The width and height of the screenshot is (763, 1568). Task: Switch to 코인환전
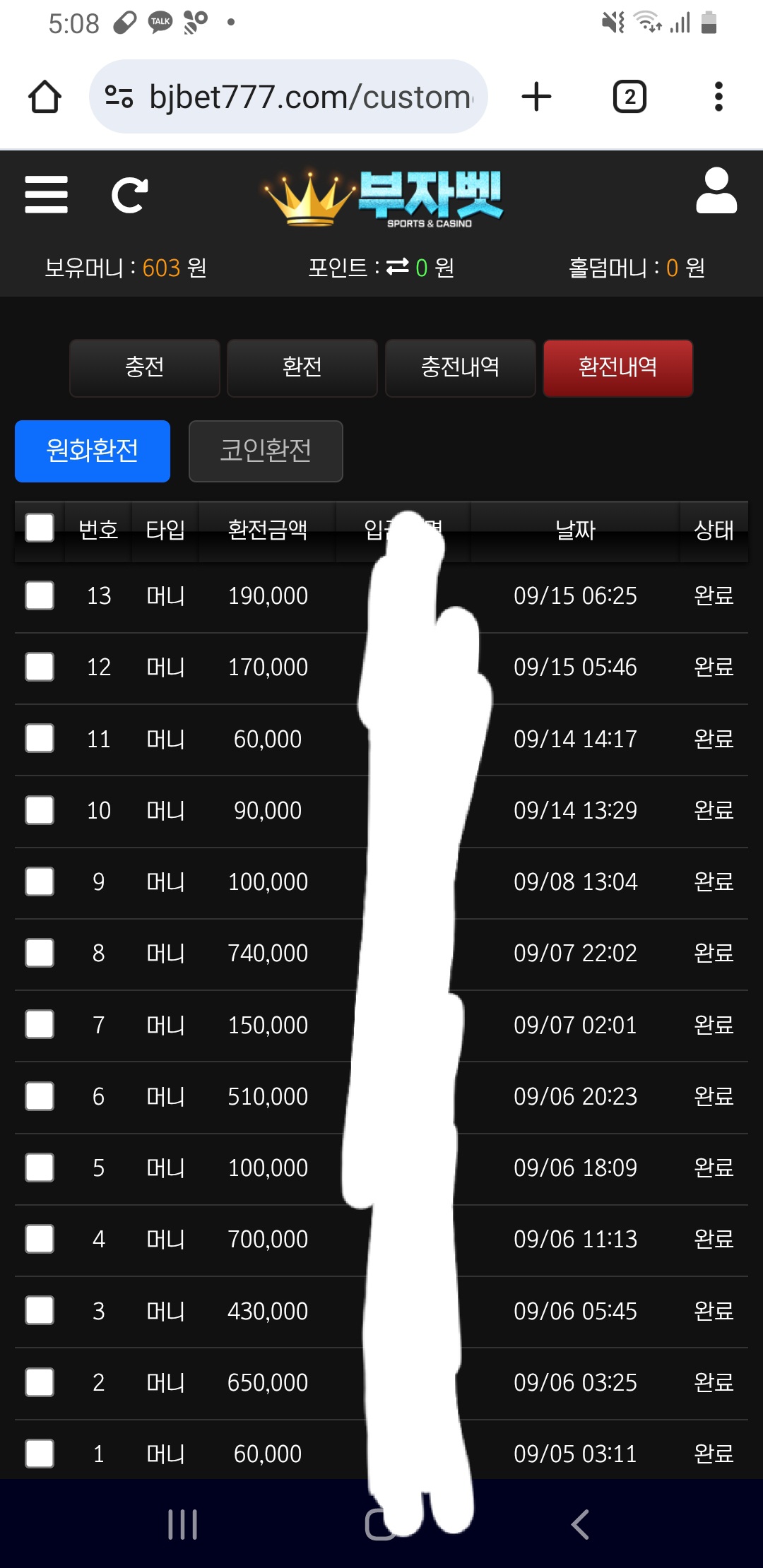pos(266,451)
